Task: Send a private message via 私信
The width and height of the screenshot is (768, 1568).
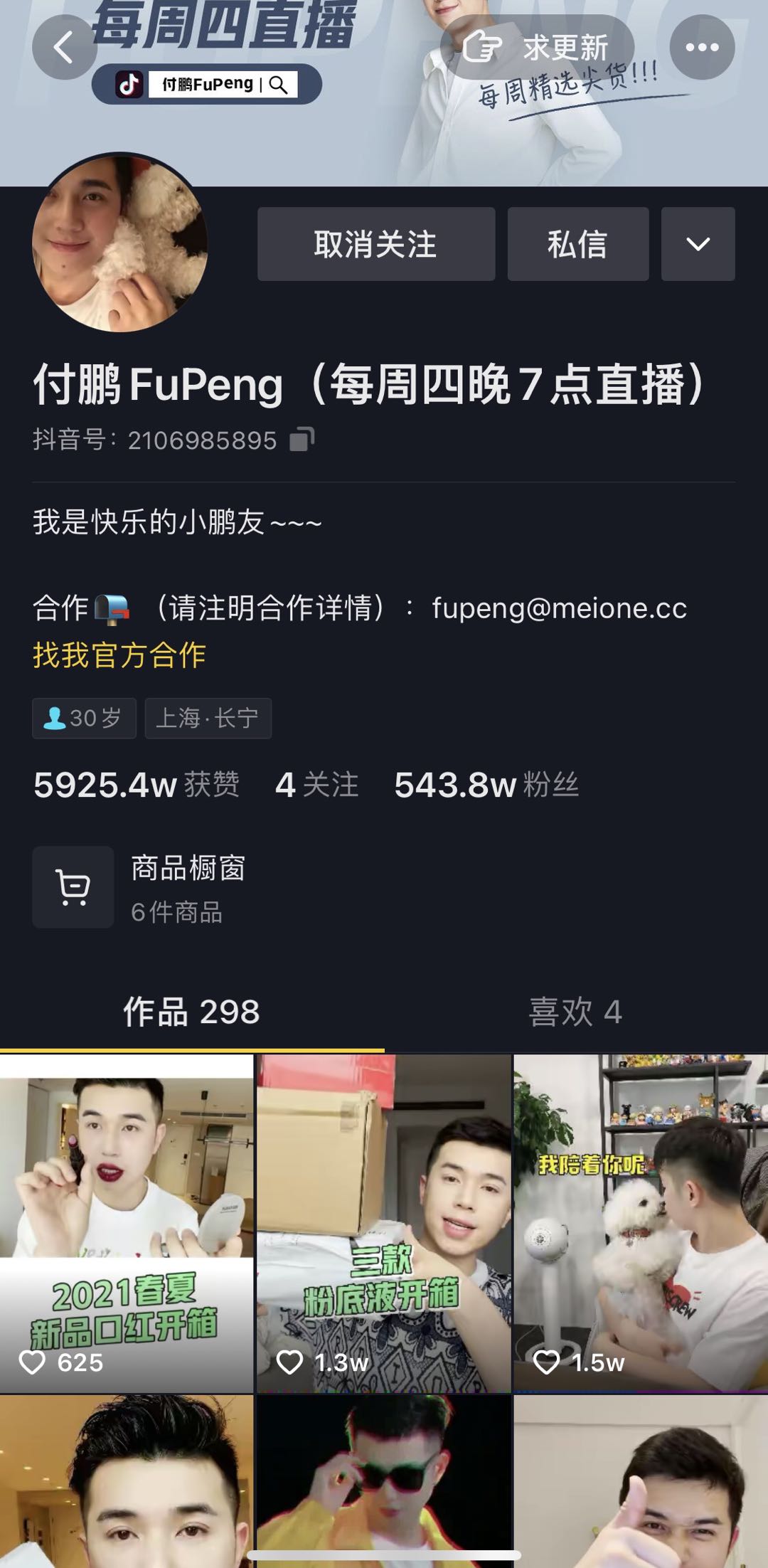Action: pos(577,244)
